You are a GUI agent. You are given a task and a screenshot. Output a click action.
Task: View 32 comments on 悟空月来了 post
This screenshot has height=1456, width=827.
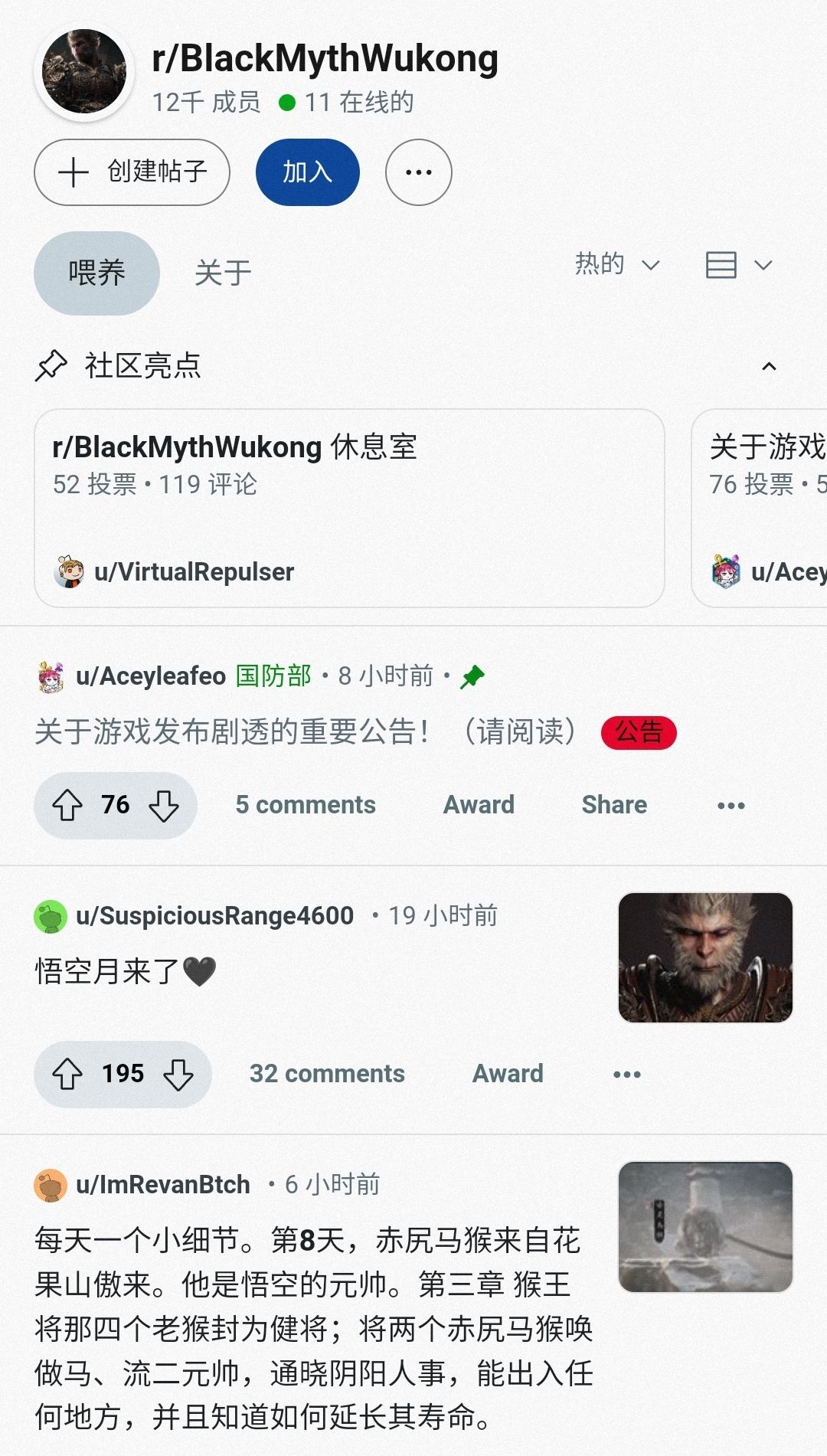pos(327,1074)
